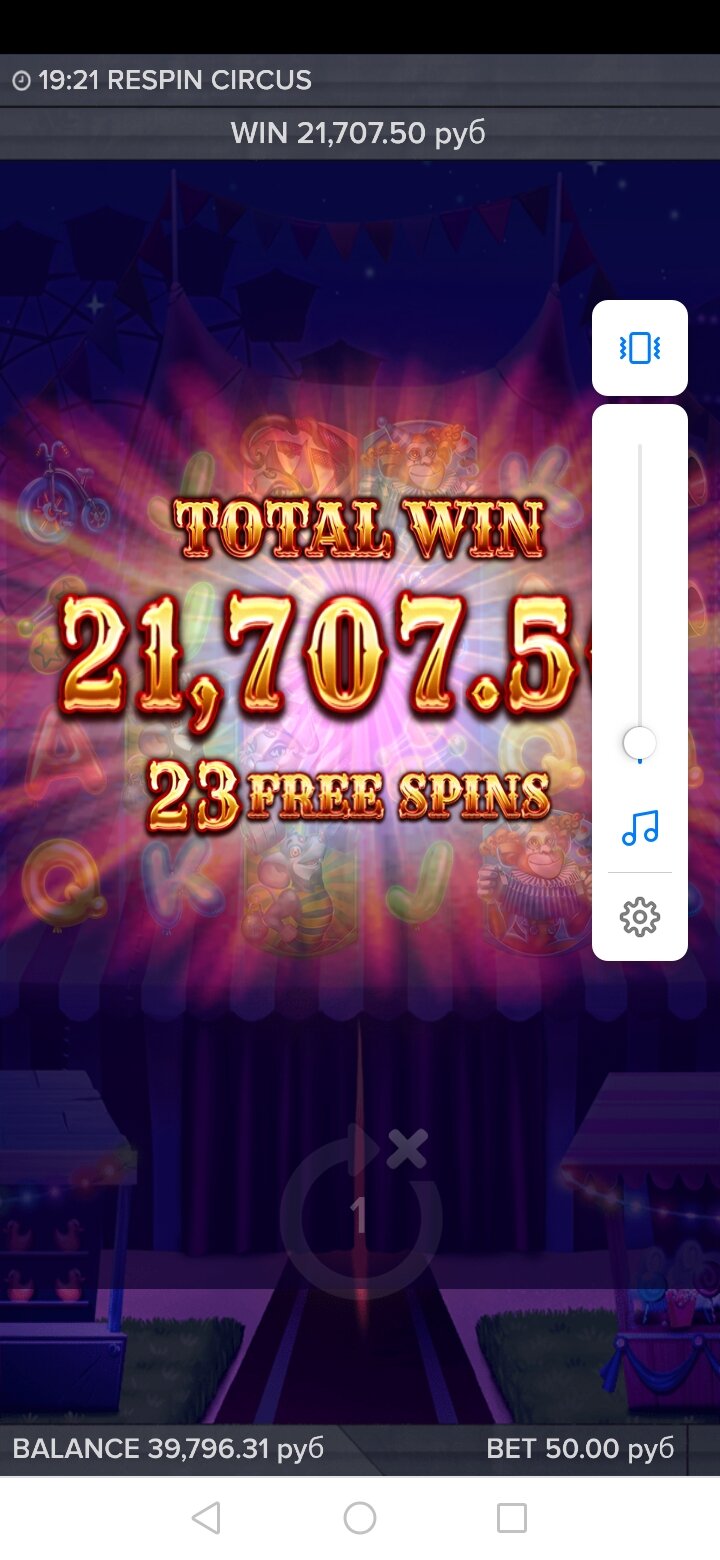Go to the system home screen
720x1560 pixels.
tap(360, 1518)
